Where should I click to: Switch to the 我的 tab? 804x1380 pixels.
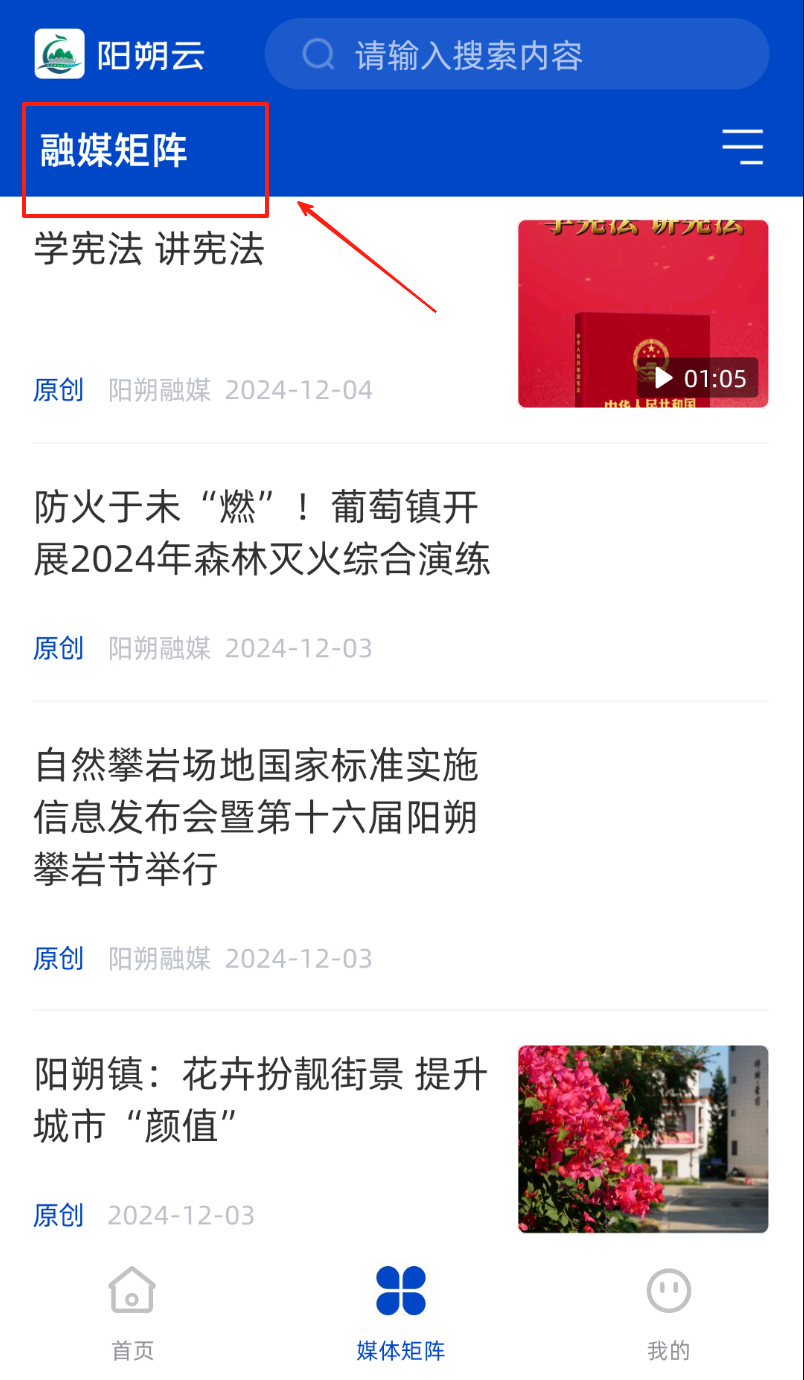[668, 1310]
